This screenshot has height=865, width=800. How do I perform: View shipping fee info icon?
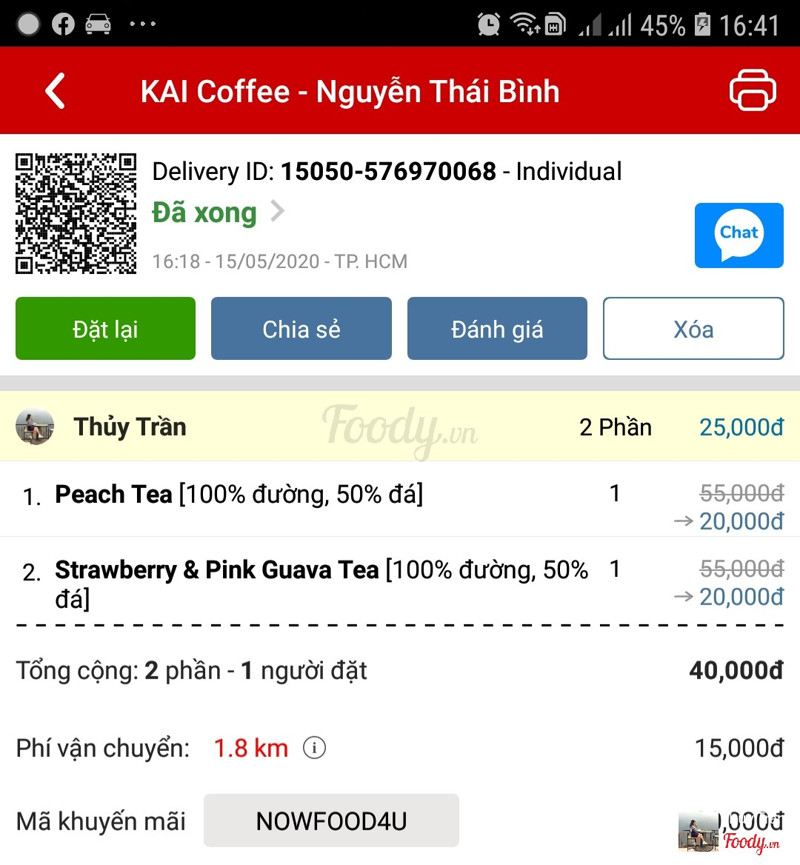[314, 747]
